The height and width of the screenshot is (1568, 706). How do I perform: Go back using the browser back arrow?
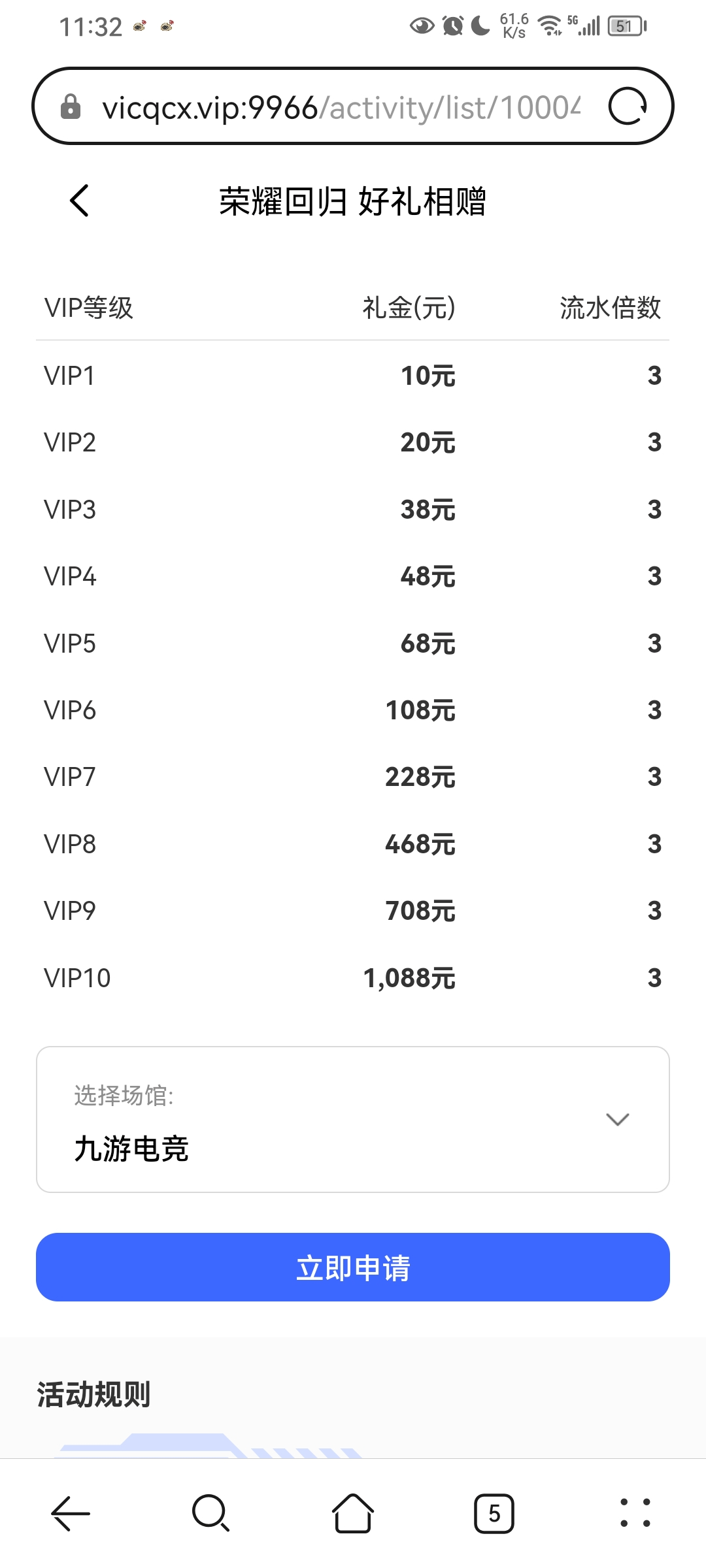[71, 1513]
